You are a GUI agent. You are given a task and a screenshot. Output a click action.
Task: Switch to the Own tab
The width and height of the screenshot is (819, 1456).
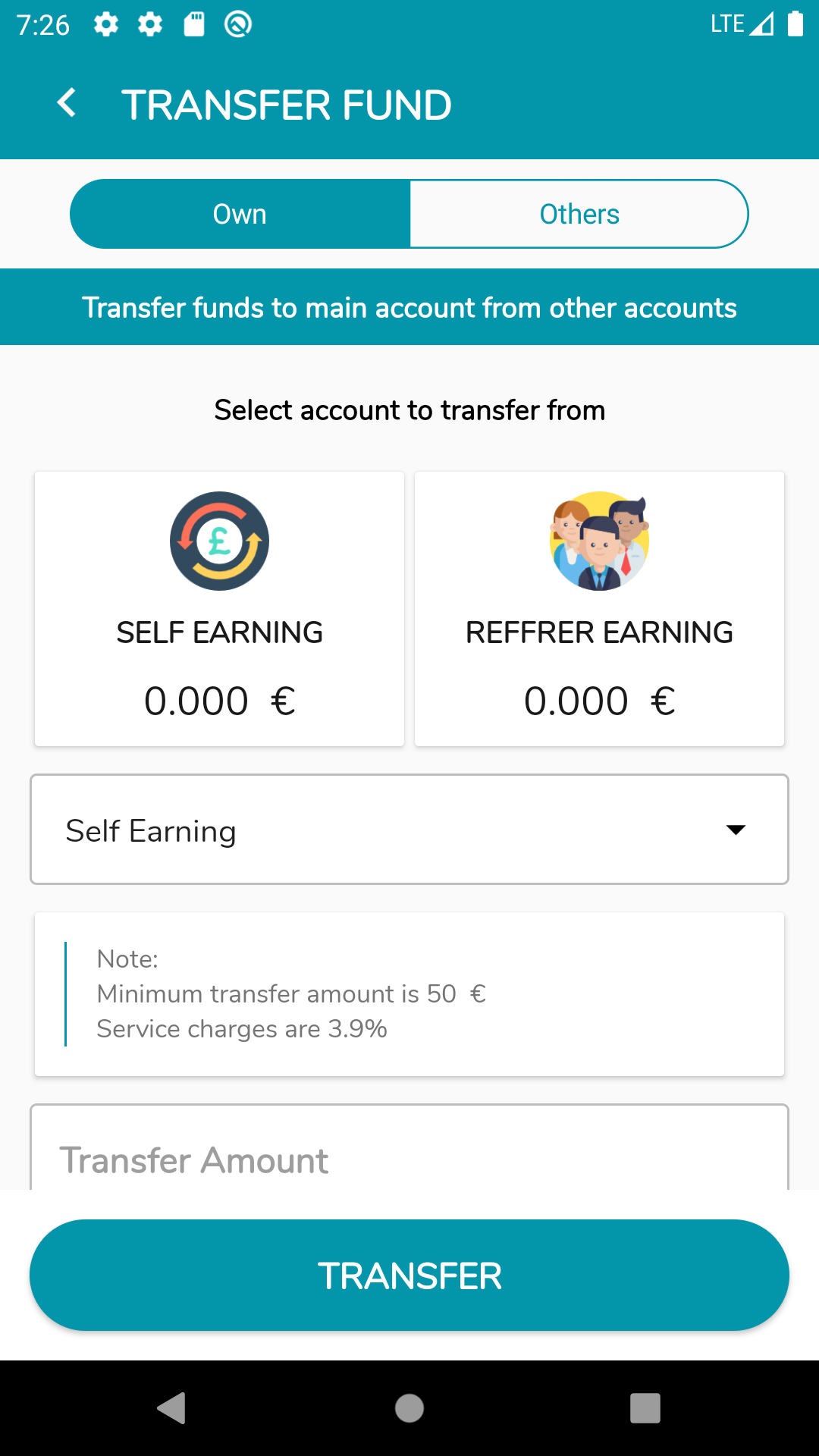pos(240,214)
